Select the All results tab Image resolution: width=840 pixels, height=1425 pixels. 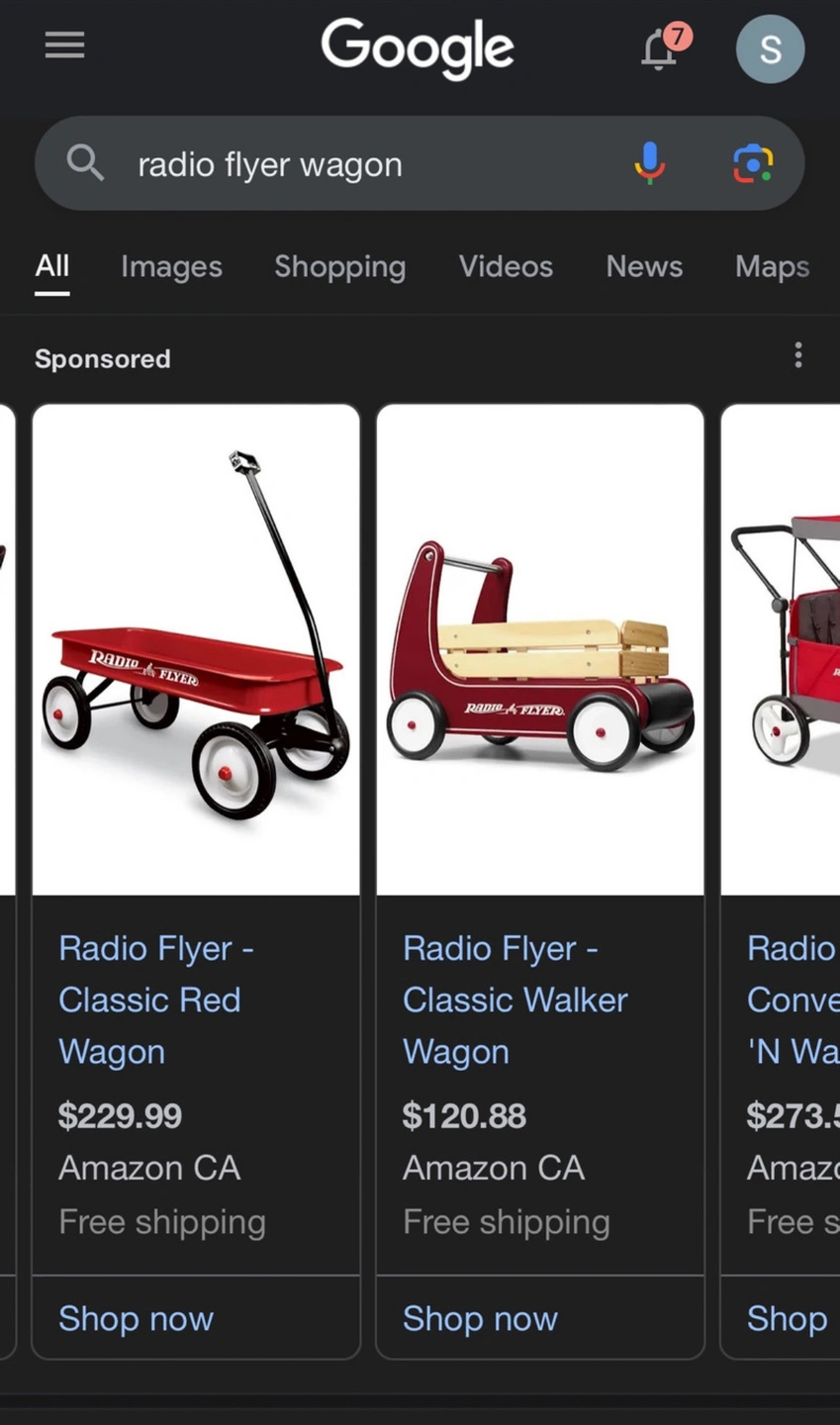pos(52,266)
